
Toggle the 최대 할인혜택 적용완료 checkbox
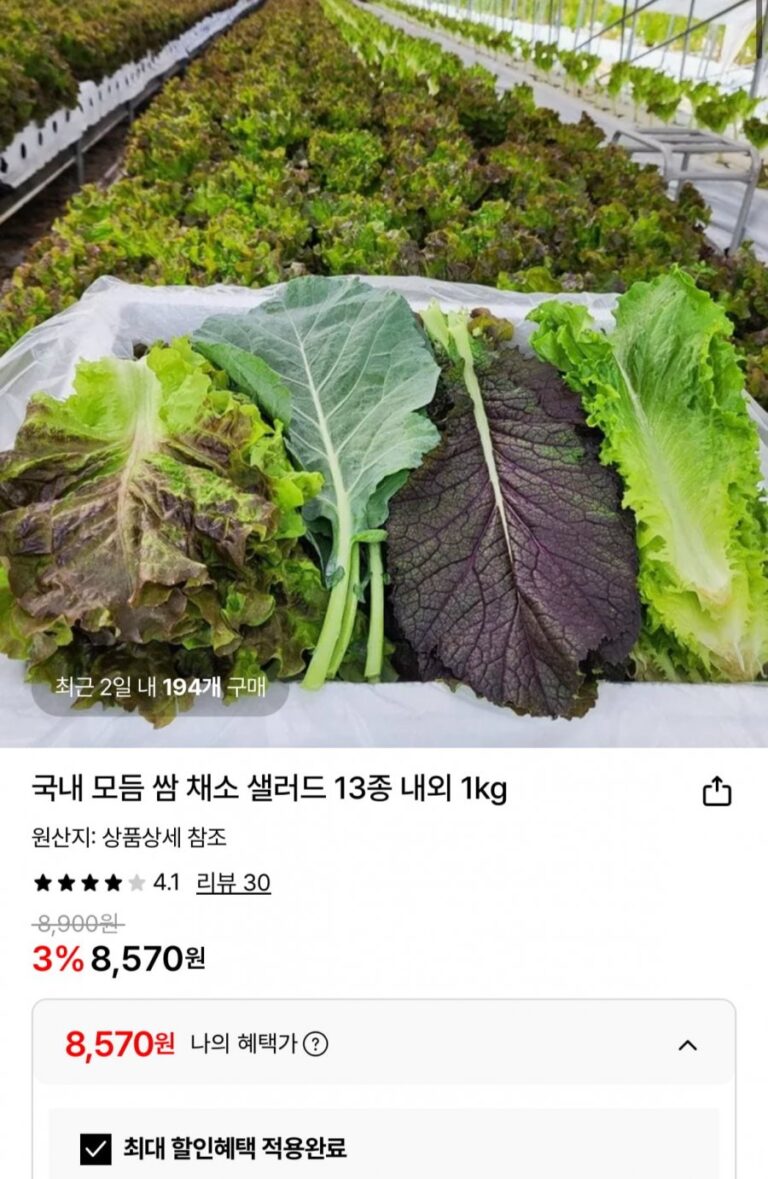tap(96, 1149)
